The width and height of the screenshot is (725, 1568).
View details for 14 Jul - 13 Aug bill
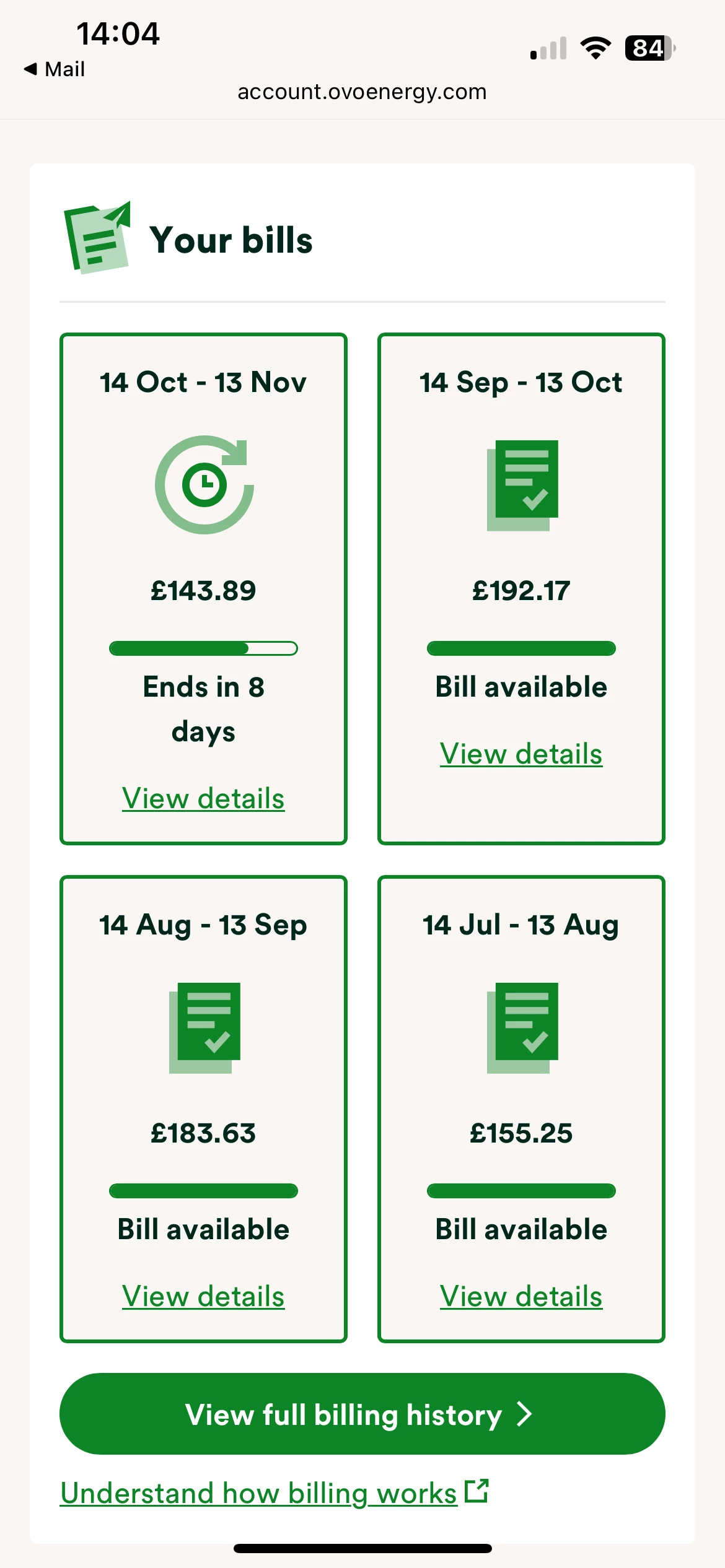point(521,1296)
